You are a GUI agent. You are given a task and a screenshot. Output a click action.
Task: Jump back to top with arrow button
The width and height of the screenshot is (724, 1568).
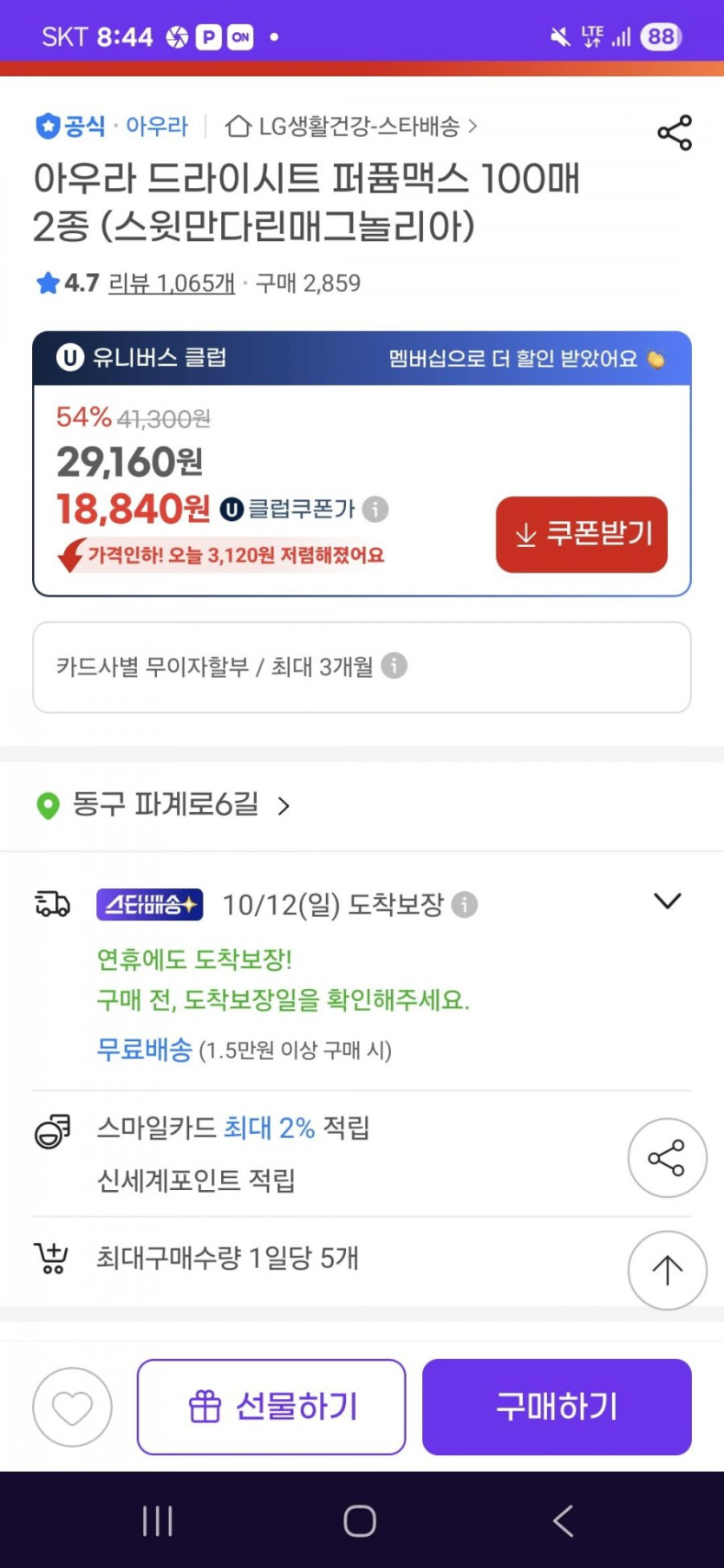pos(667,1270)
